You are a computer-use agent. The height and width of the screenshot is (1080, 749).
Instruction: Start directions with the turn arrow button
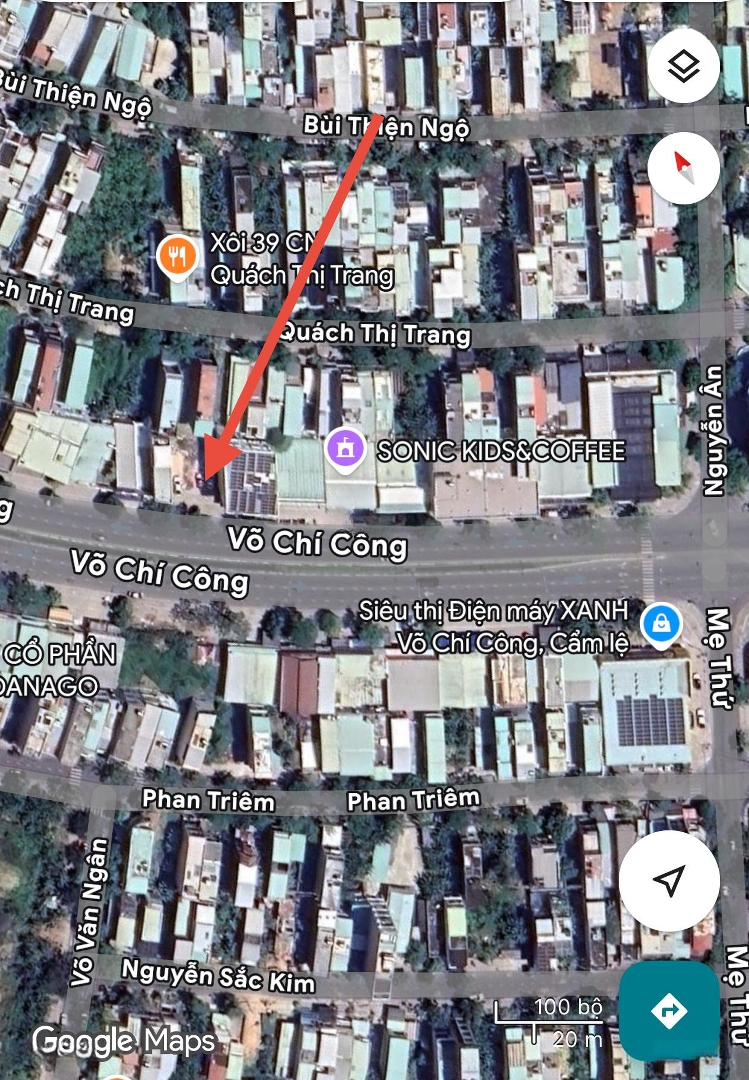pos(669,1011)
